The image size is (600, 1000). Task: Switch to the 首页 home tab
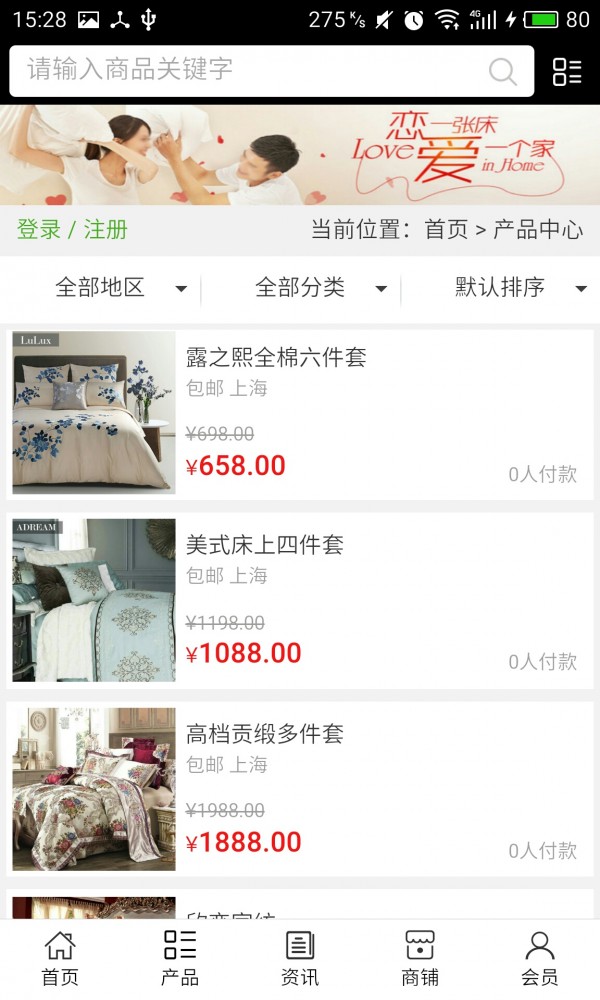point(60,958)
